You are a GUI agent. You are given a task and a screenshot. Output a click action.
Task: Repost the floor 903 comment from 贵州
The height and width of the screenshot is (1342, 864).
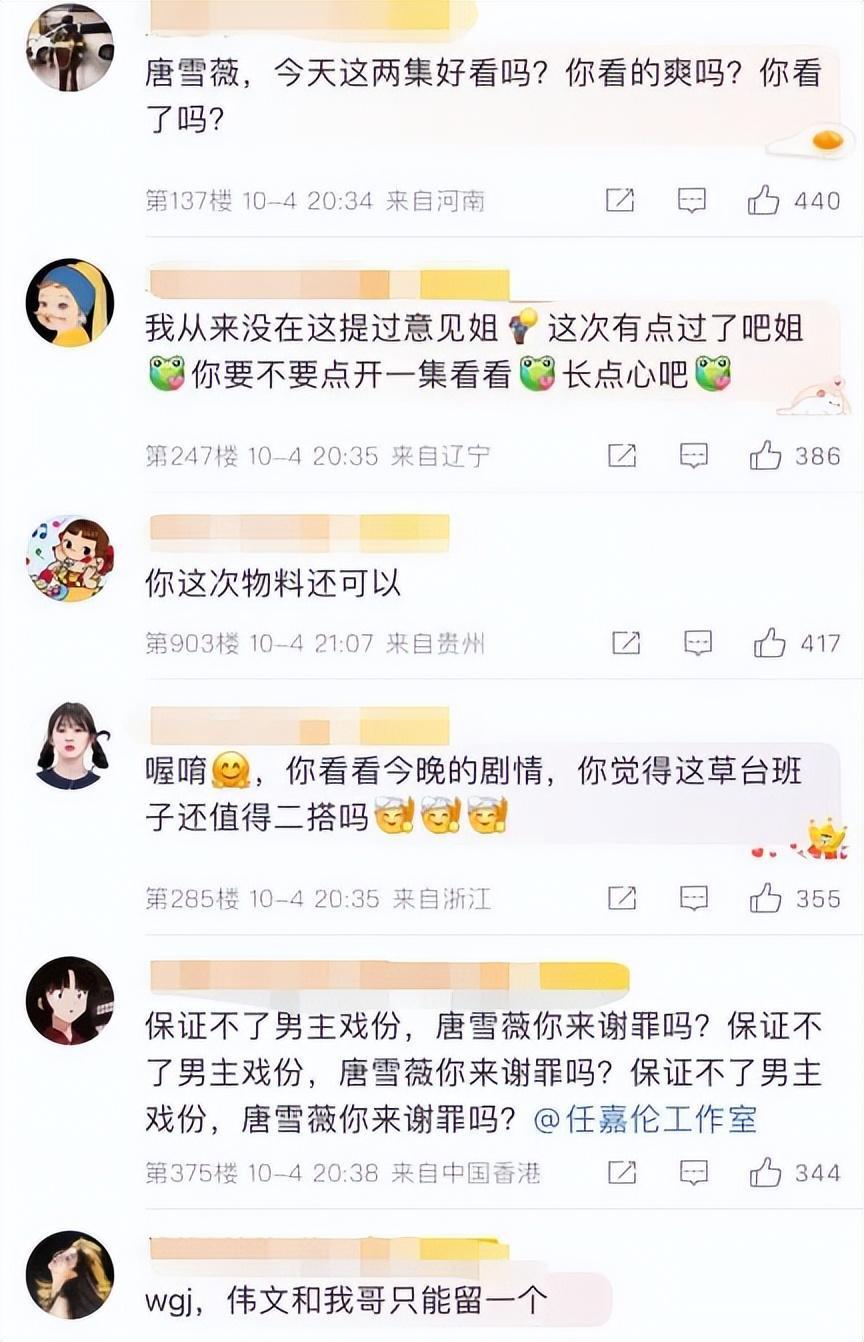[x=626, y=643]
